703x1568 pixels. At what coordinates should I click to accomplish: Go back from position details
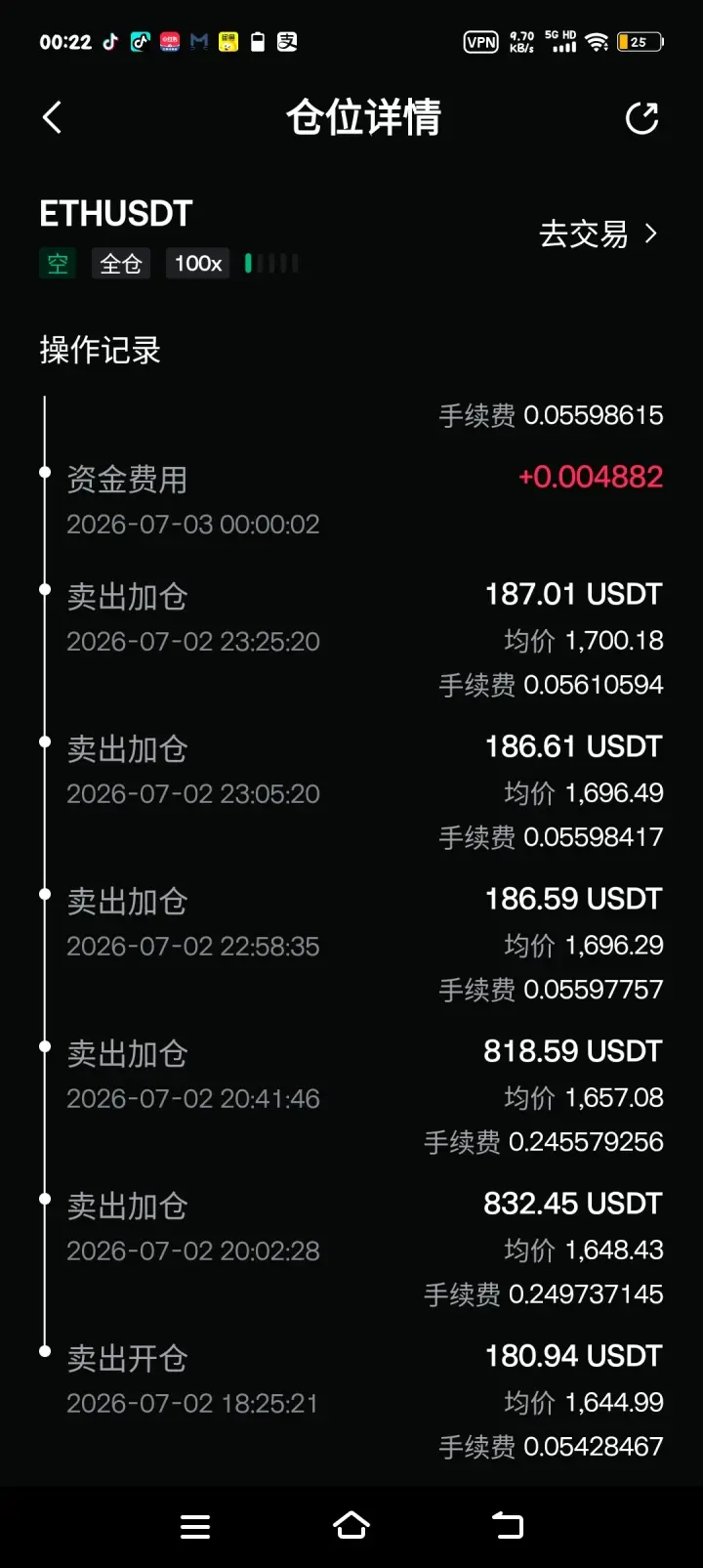(x=53, y=118)
